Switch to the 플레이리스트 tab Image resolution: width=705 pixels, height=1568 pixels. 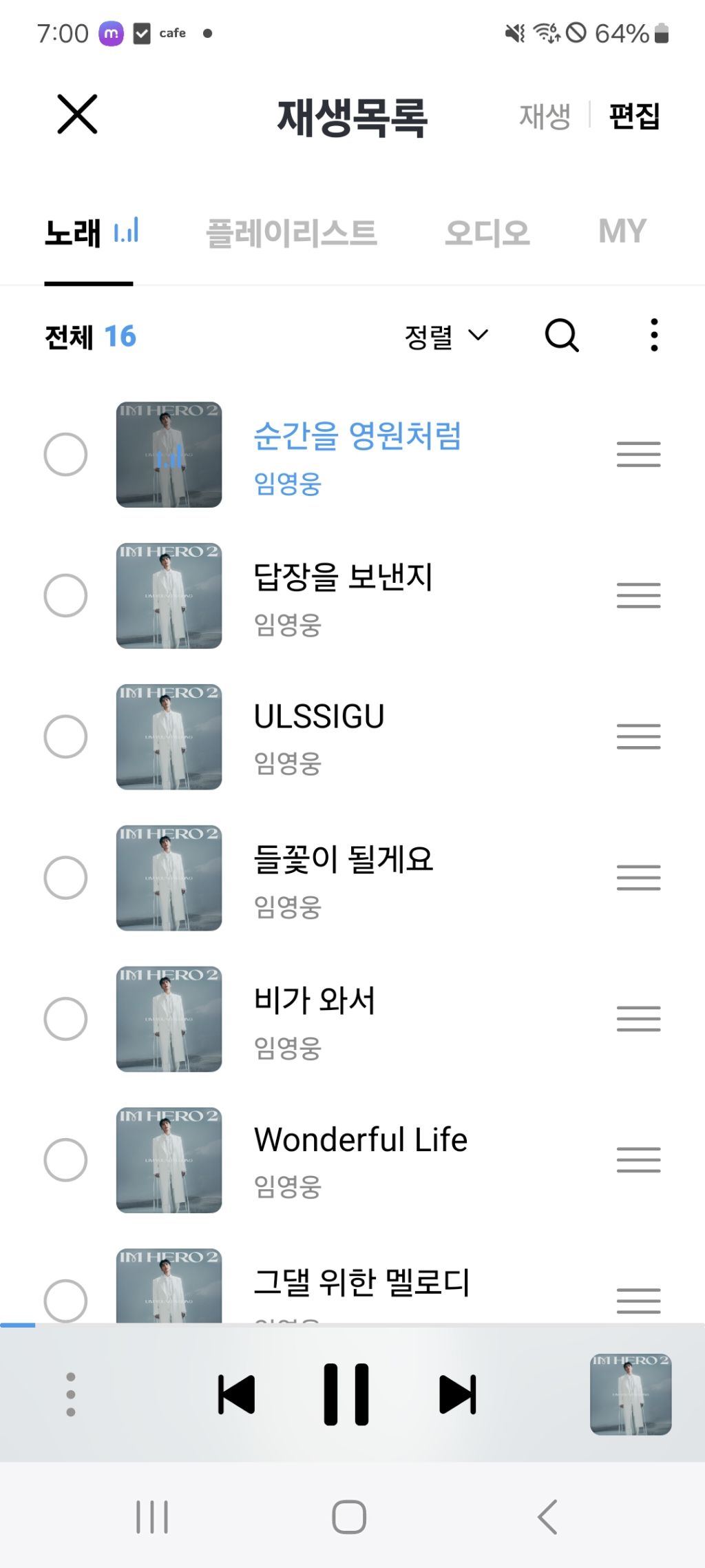(x=291, y=233)
